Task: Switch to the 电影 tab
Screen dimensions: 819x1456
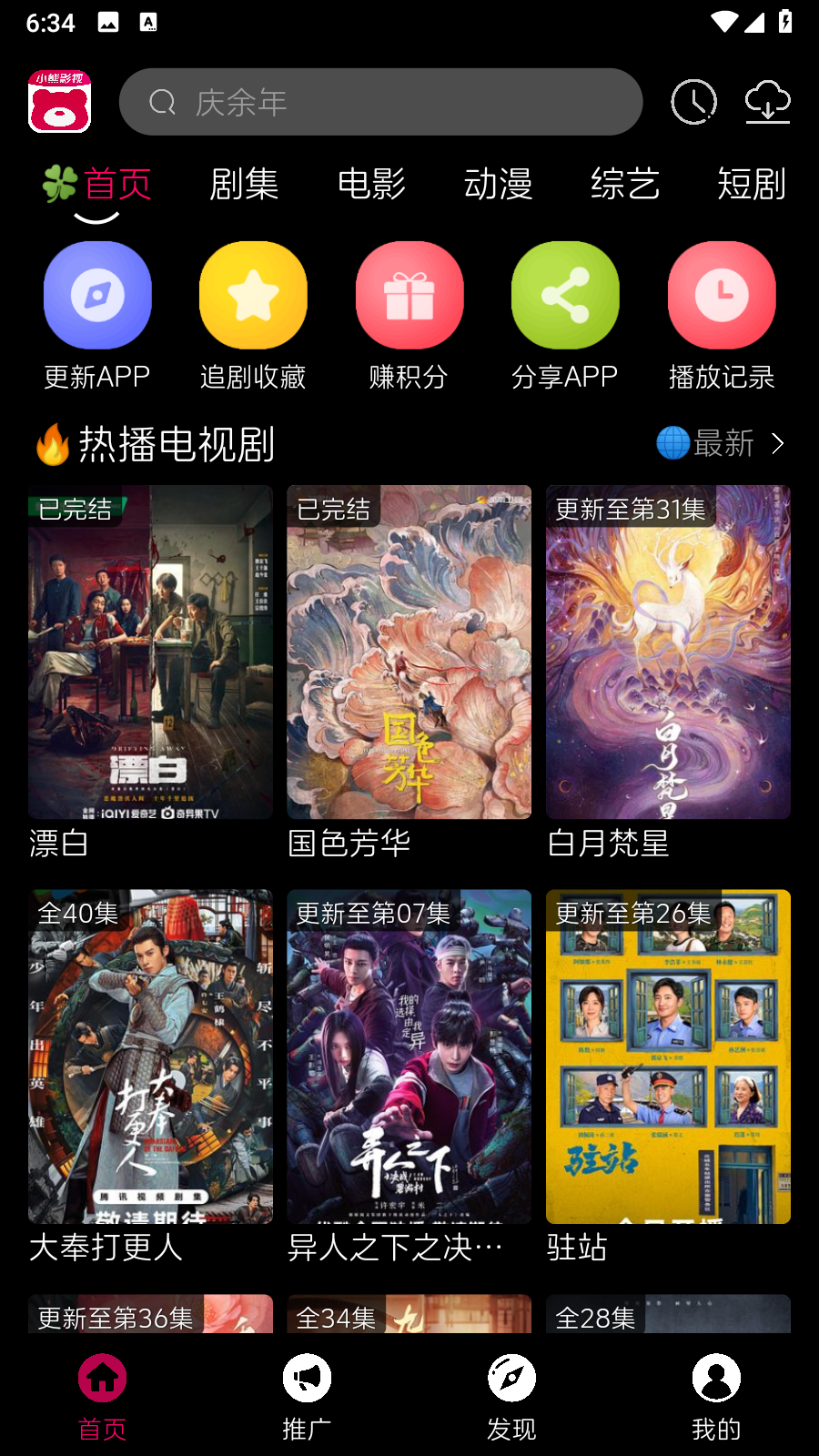Action: click(371, 185)
